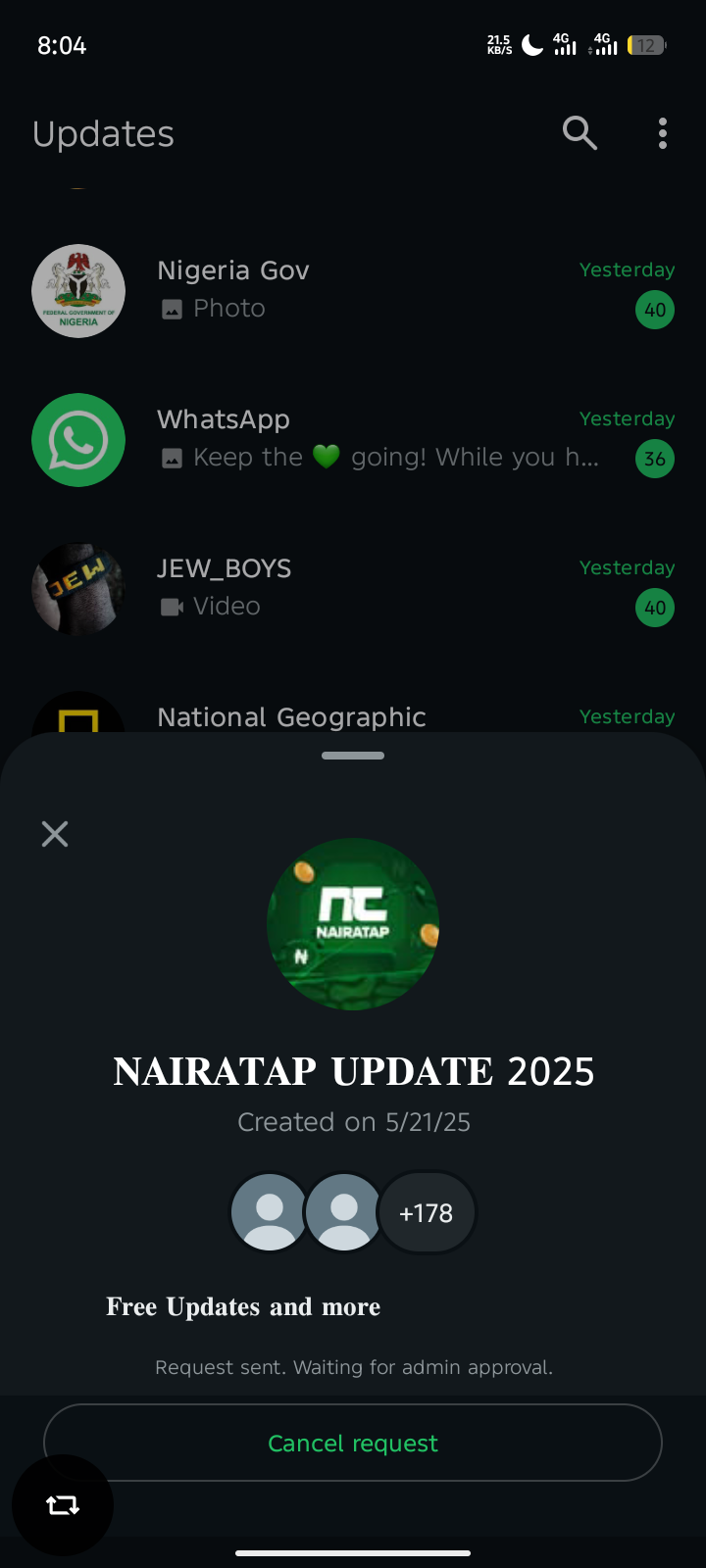706x1568 pixels.
Task: Tap the floating switch button with arrows
Action: coord(63,1505)
